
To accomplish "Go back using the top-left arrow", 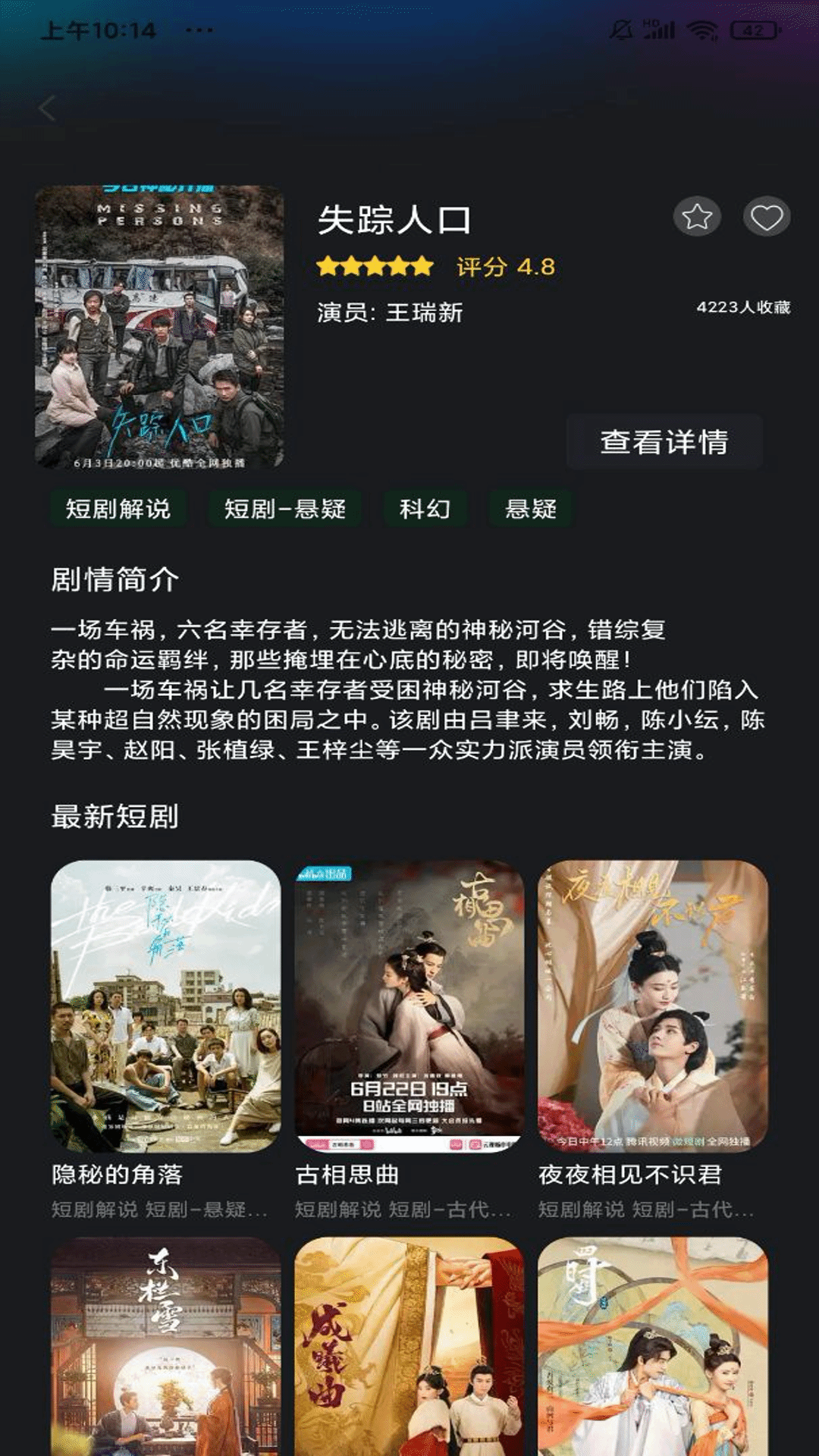I will point(48,108).
